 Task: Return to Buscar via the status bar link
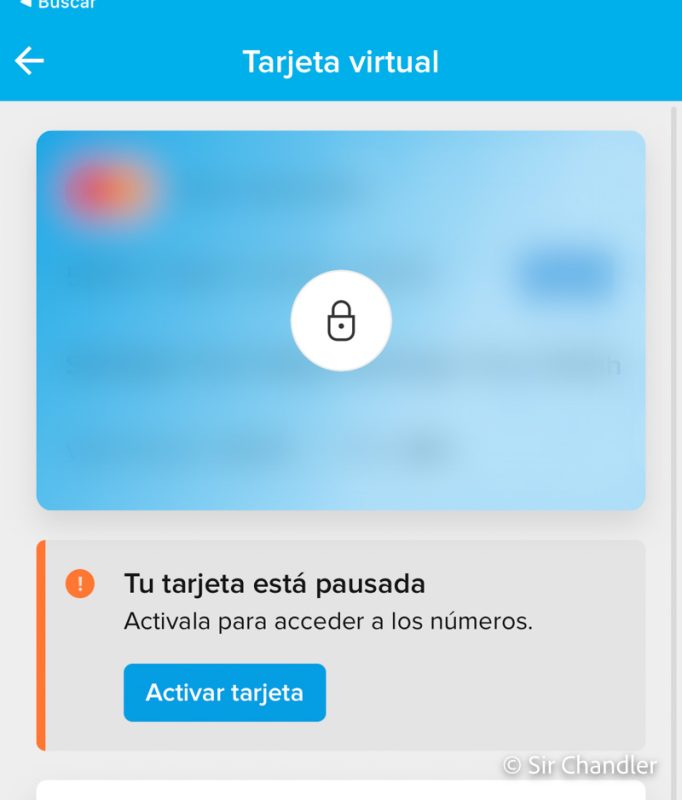click(x=58, y=5)
